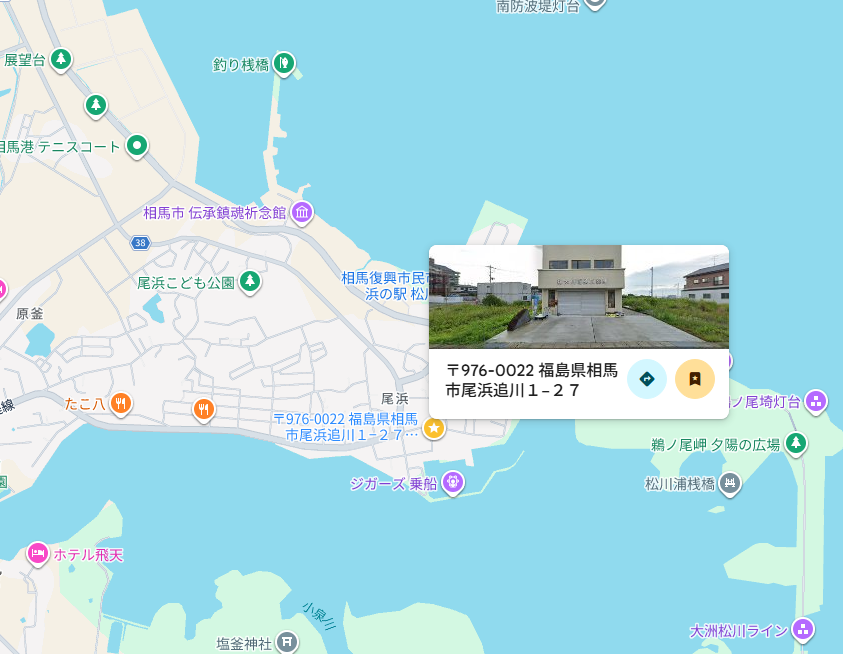Open the 鵜ノ尾埼灯台 lighthouse marker
Image resolution: width=843 pixels, height=654 pixels.
[816, 401]
